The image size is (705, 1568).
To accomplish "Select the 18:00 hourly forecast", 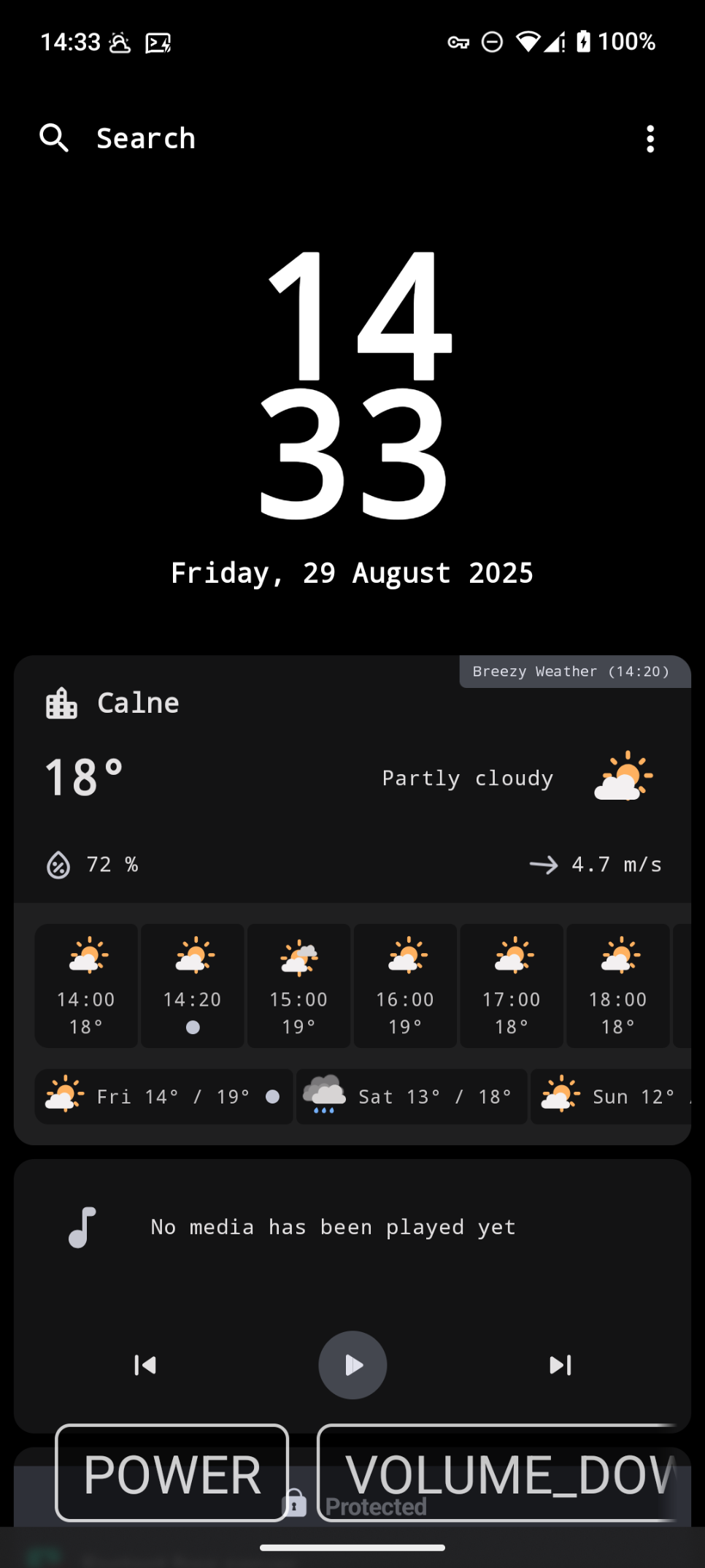I will tap(617, 985).
